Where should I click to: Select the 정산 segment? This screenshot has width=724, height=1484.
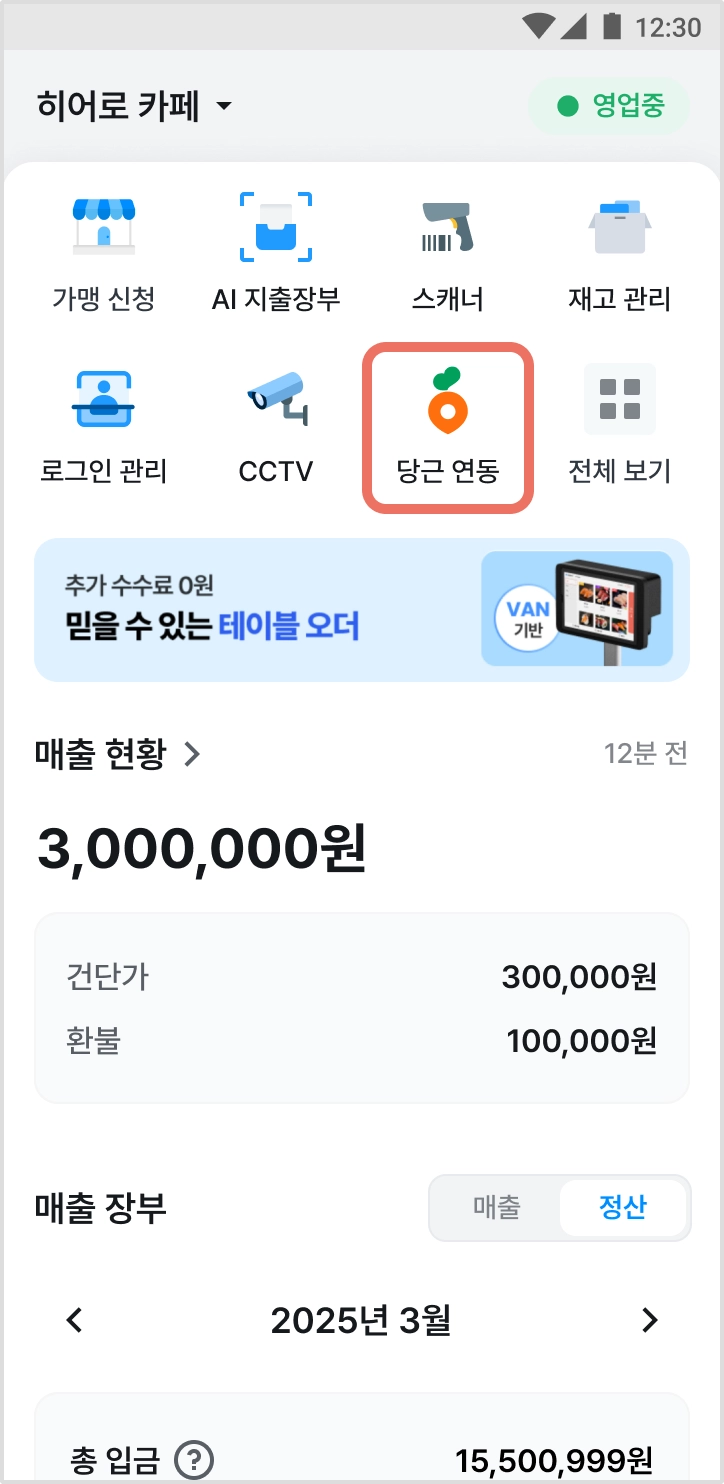coord(622,1207)
